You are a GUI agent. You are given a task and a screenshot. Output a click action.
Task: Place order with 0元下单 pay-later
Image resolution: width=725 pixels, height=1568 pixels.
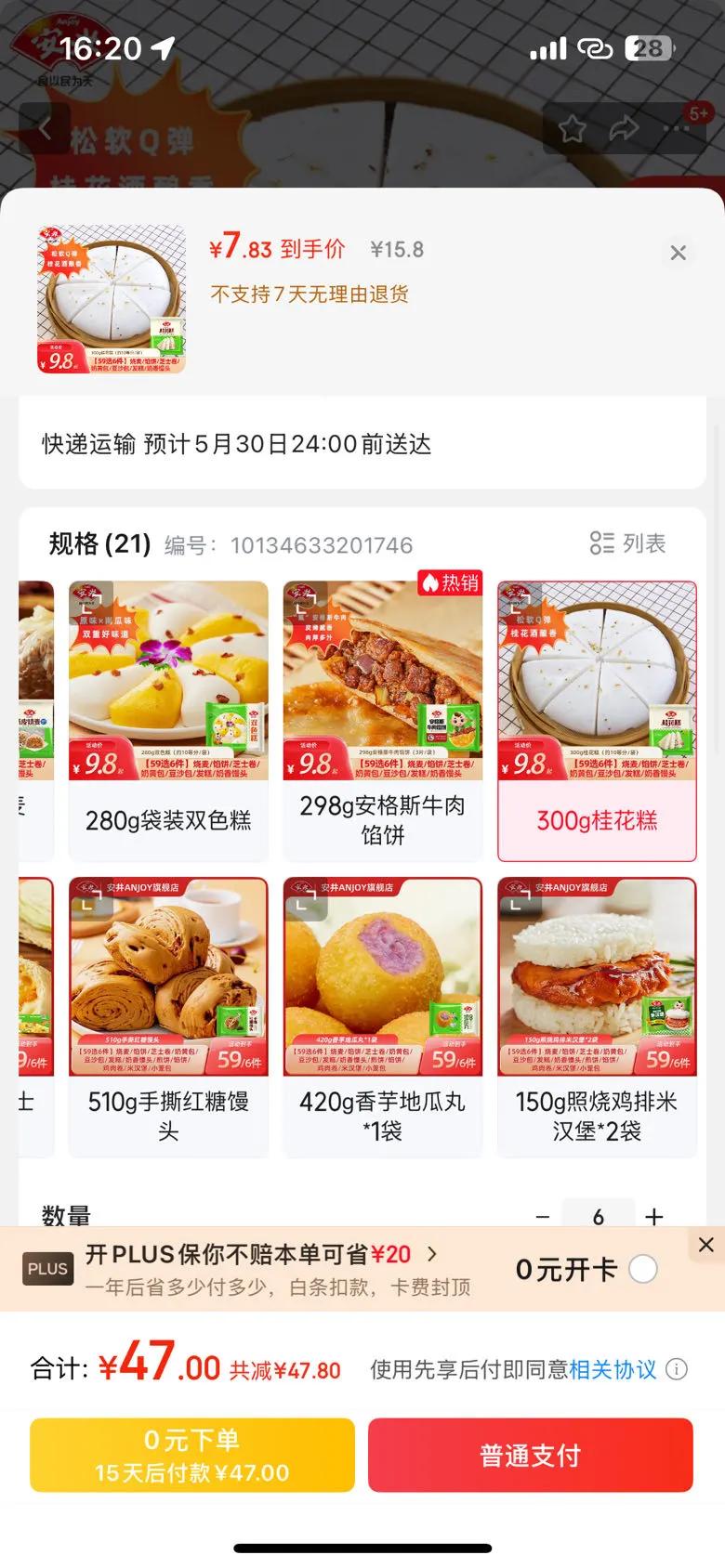pos(192,1455)
